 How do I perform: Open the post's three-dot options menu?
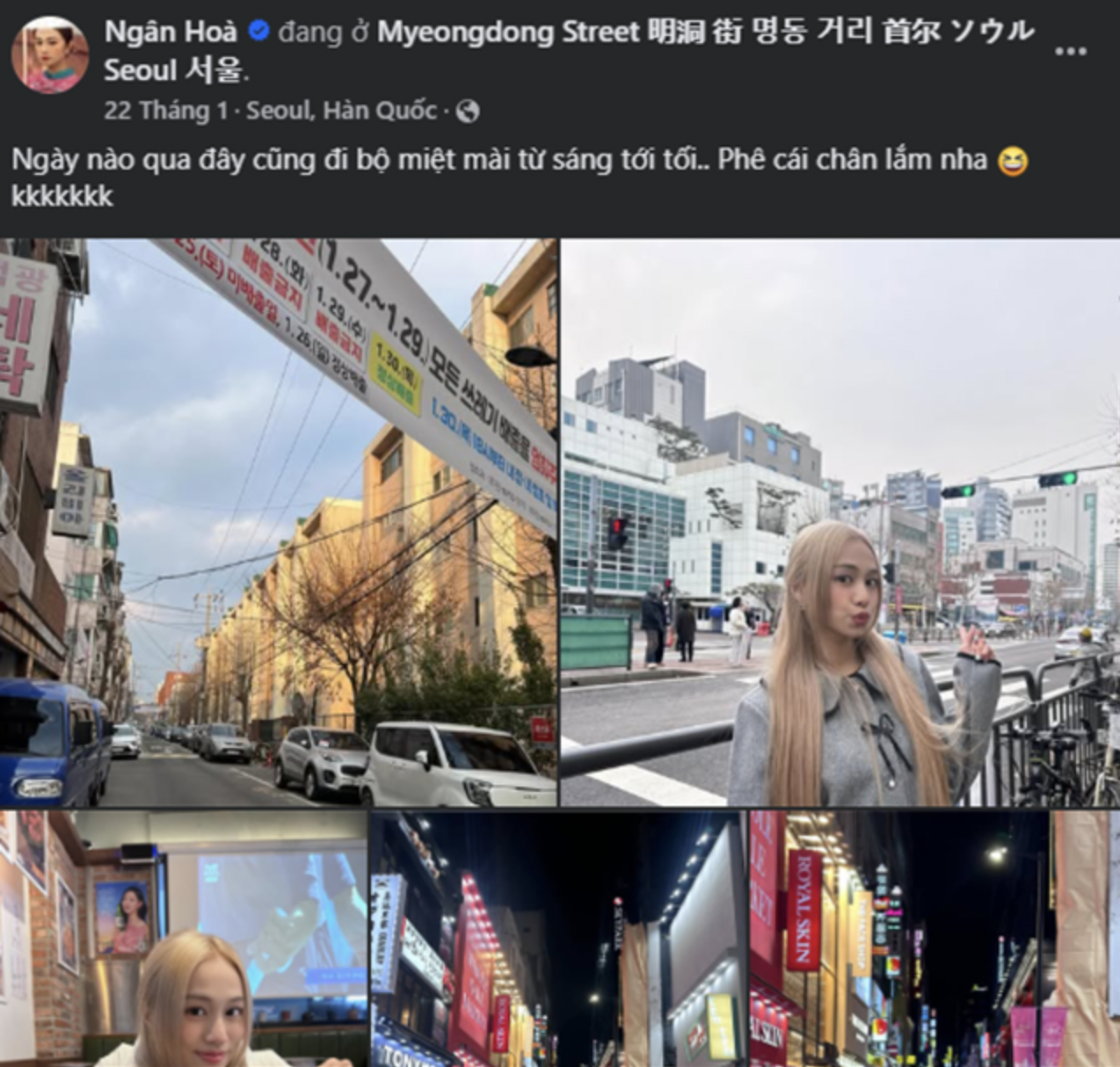[1069, 52]
